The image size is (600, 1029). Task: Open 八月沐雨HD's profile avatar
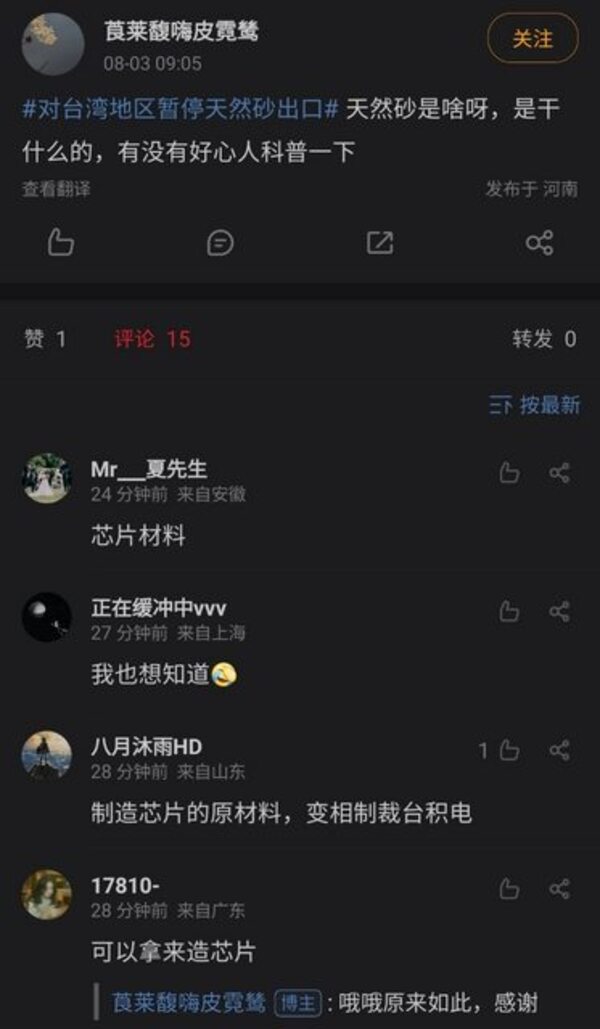tap(46, 756)
